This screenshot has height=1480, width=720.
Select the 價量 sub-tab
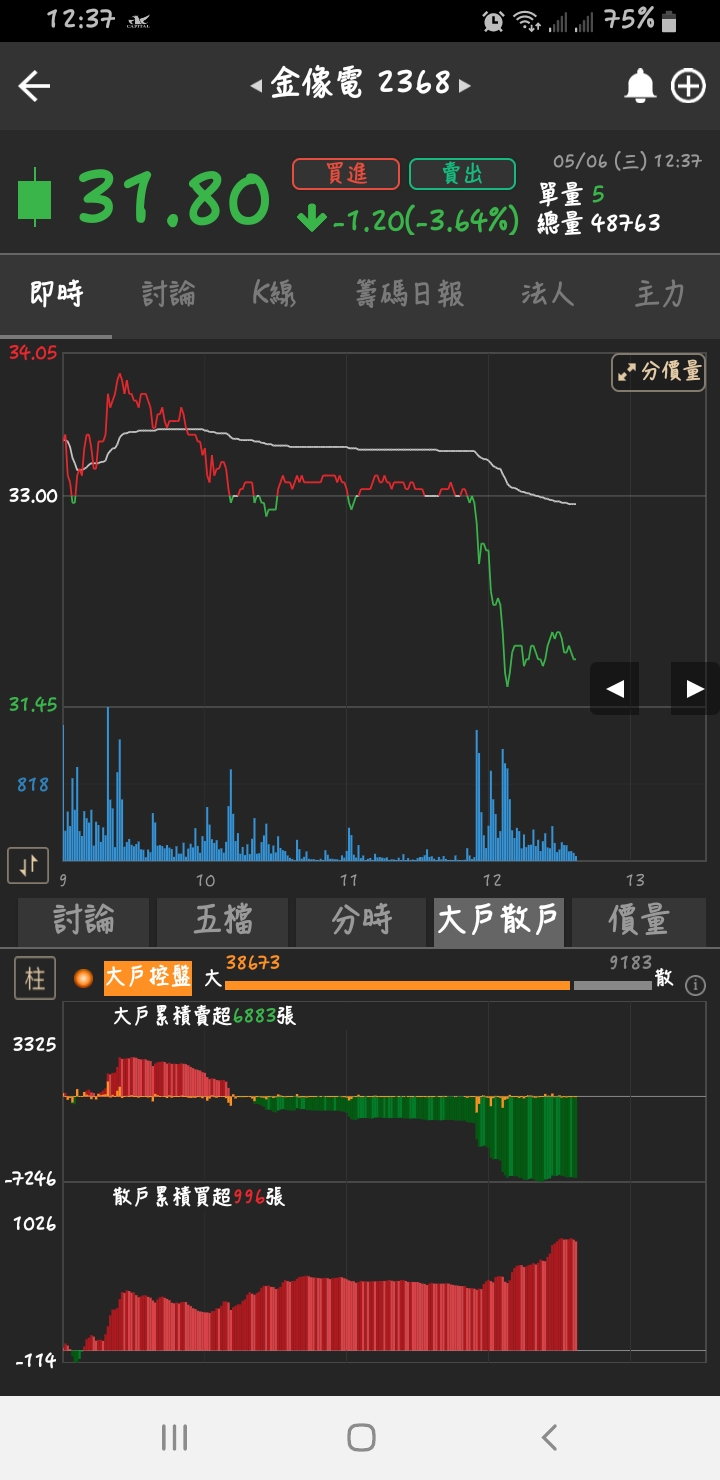(639, 921)
